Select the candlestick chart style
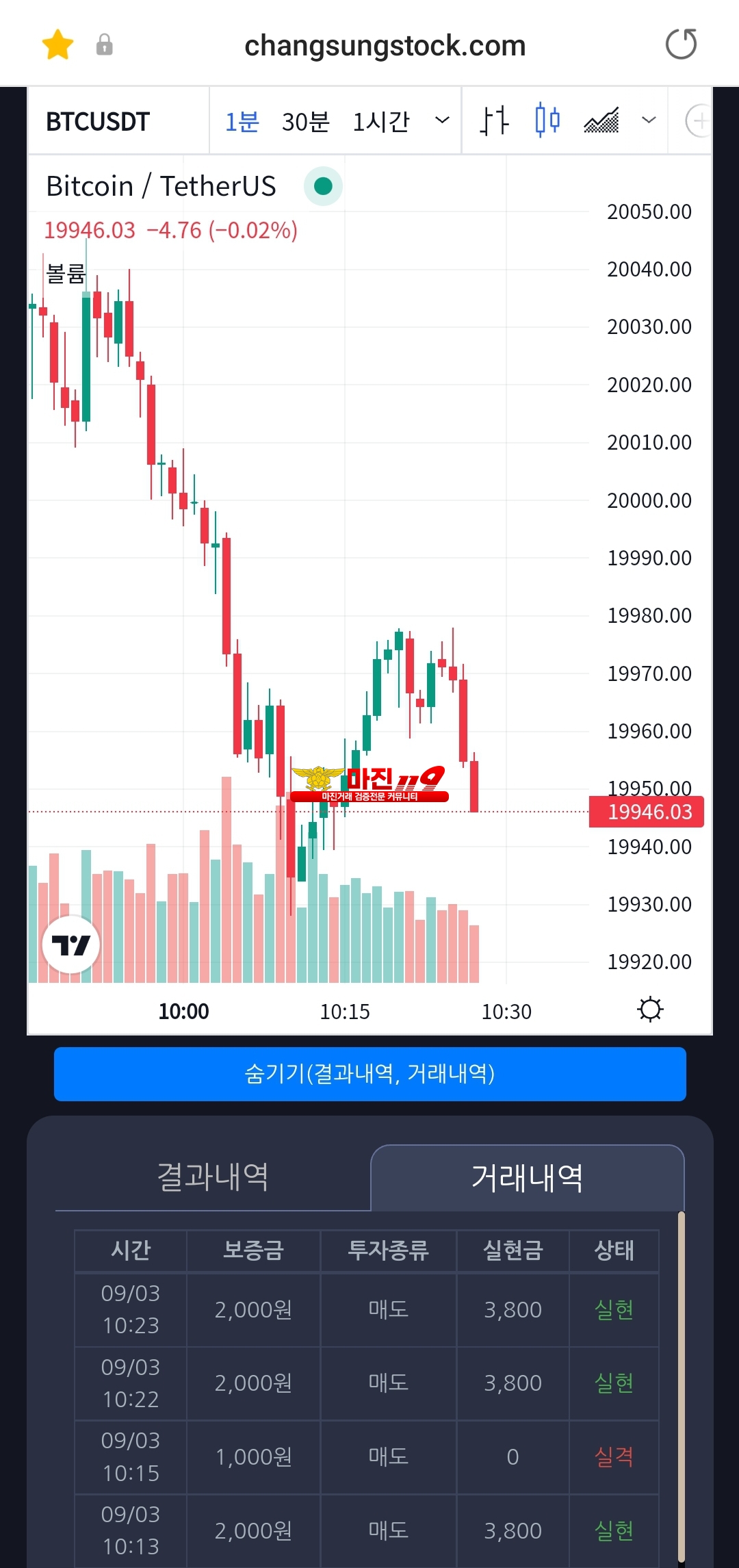Screen dimensions: 739x1568 pyautogui.click(x=547, y=120)
